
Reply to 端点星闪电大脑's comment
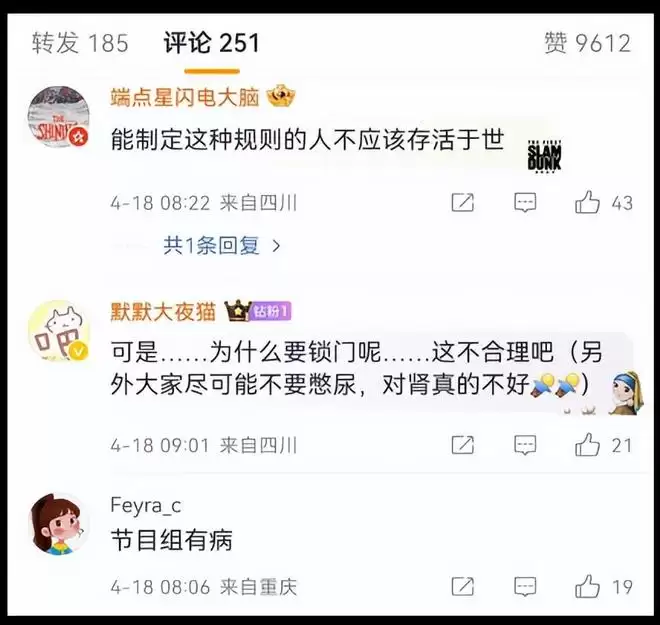[x=525, y=203]
